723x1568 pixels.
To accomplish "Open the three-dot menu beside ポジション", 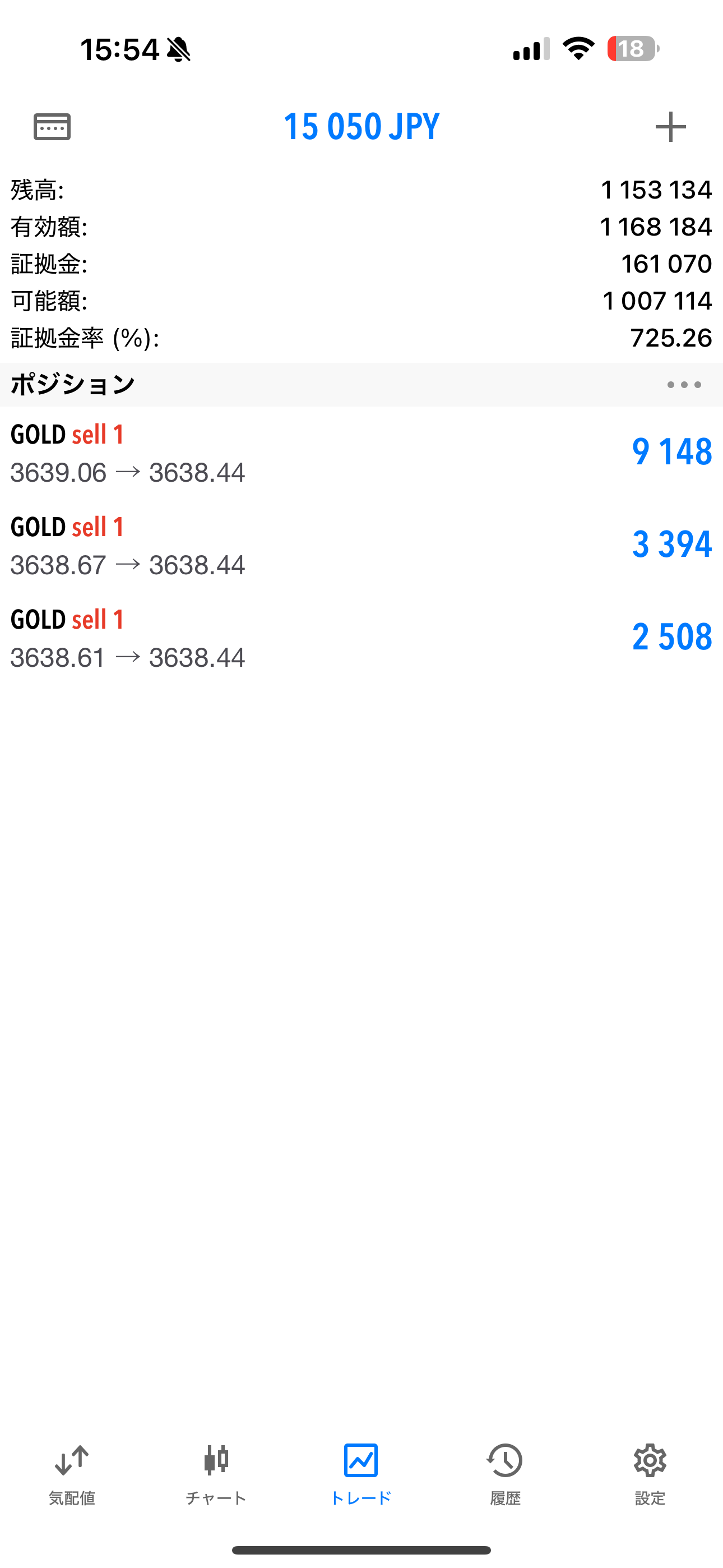I will point(684,385).
